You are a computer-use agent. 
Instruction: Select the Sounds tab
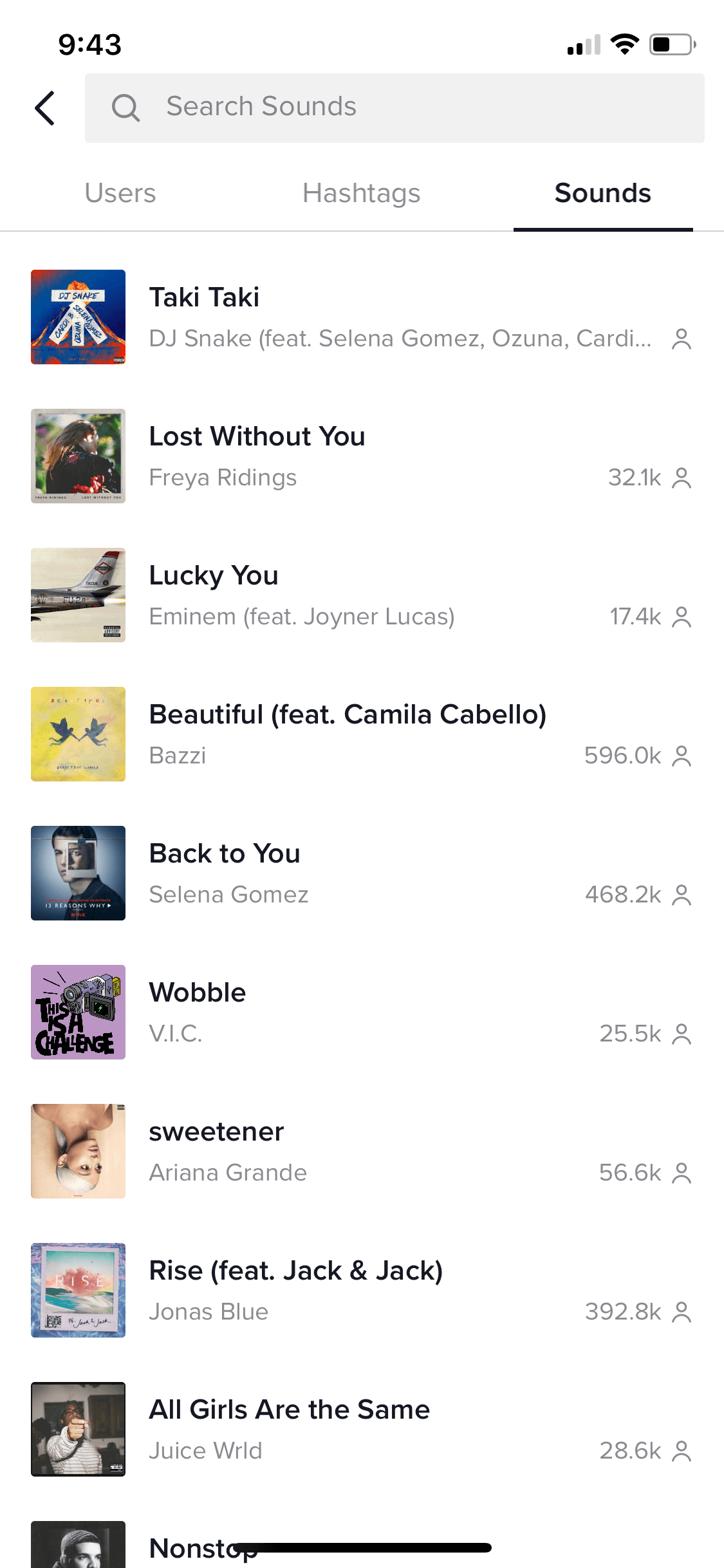click(x=603, y=193)
